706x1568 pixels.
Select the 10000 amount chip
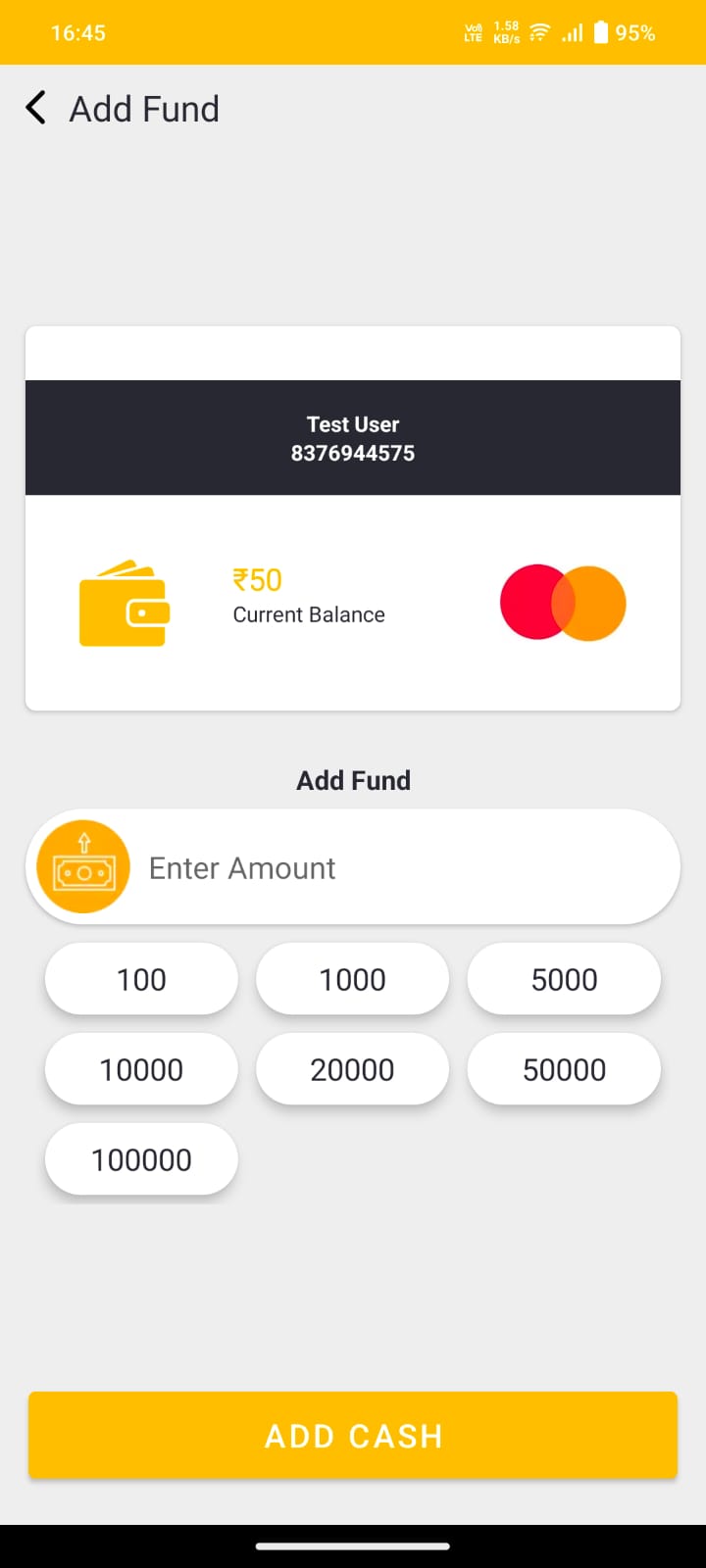(141, 1069)
